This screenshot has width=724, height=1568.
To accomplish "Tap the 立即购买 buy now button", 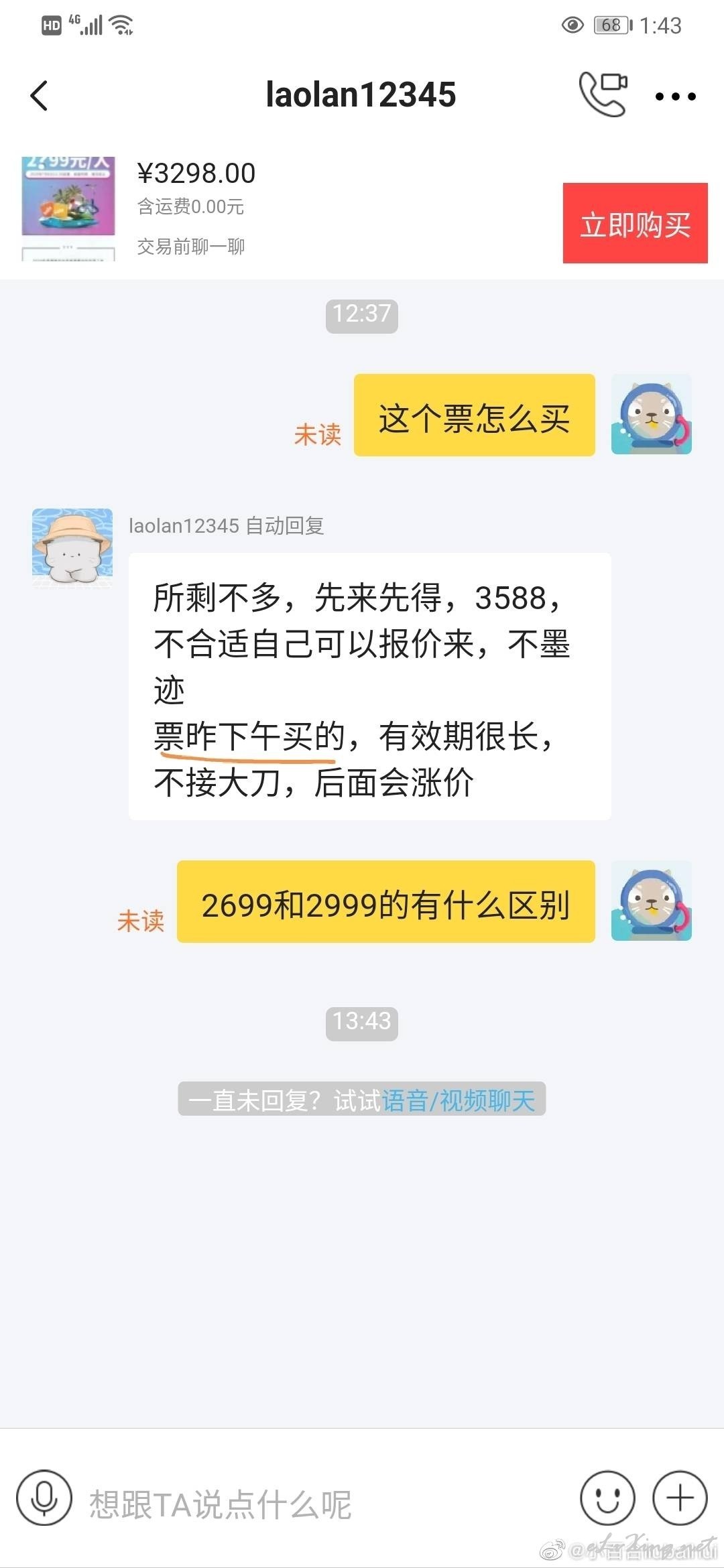I will click(x=635, y=223).
